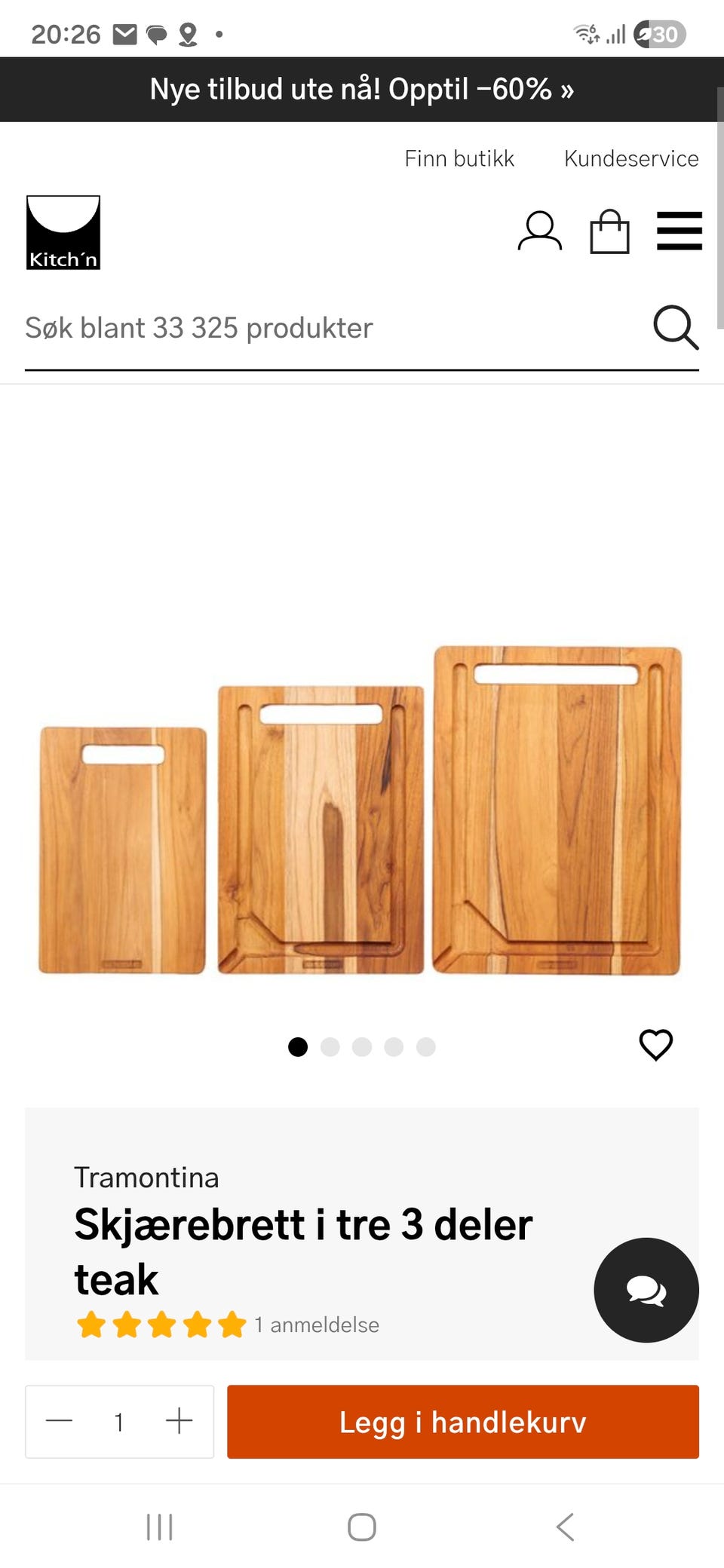
Task: Open the hamburger menu
Action: (680, 231)
